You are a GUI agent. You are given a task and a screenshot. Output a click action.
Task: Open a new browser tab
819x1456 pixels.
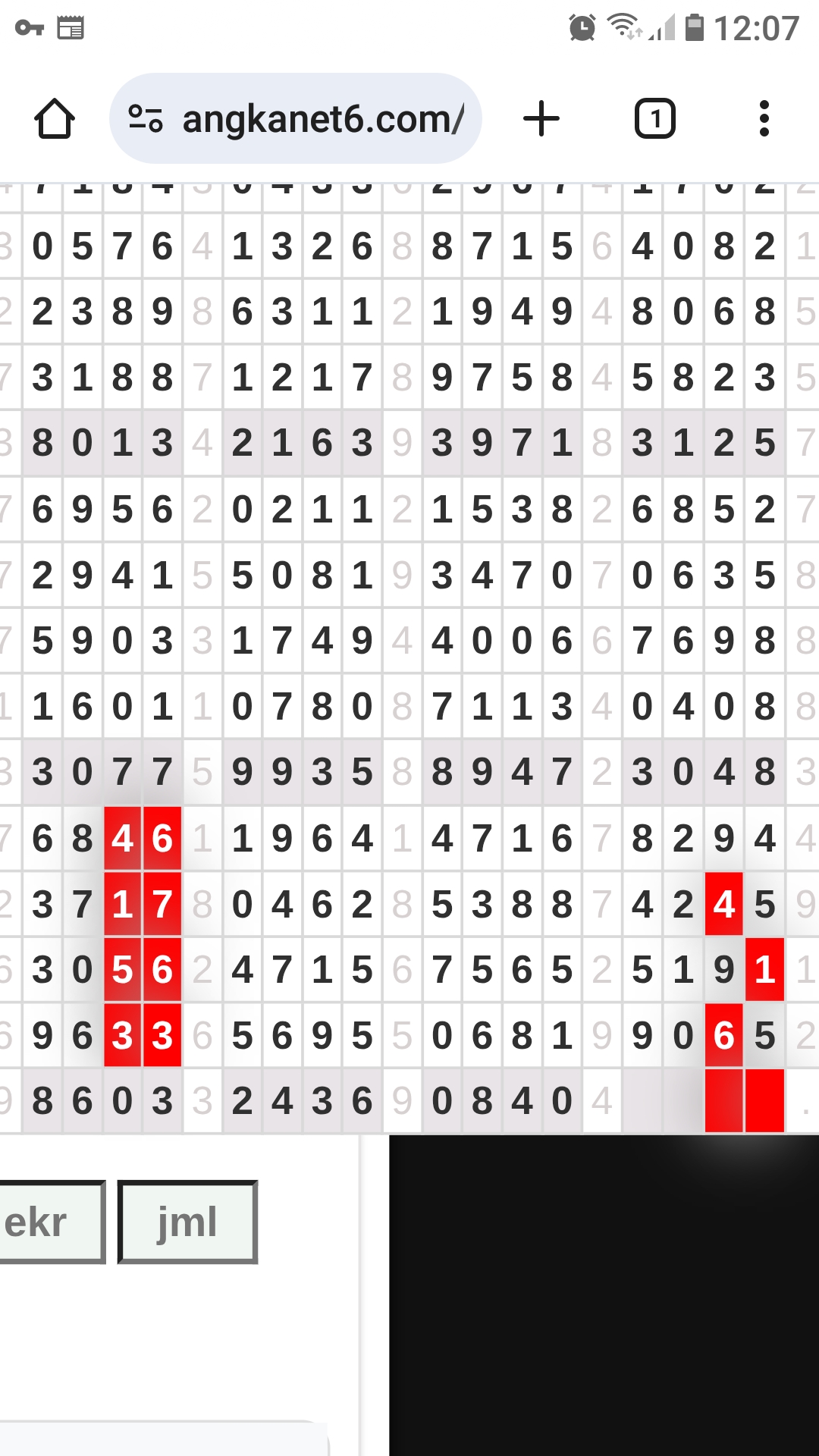coord(541,119)
